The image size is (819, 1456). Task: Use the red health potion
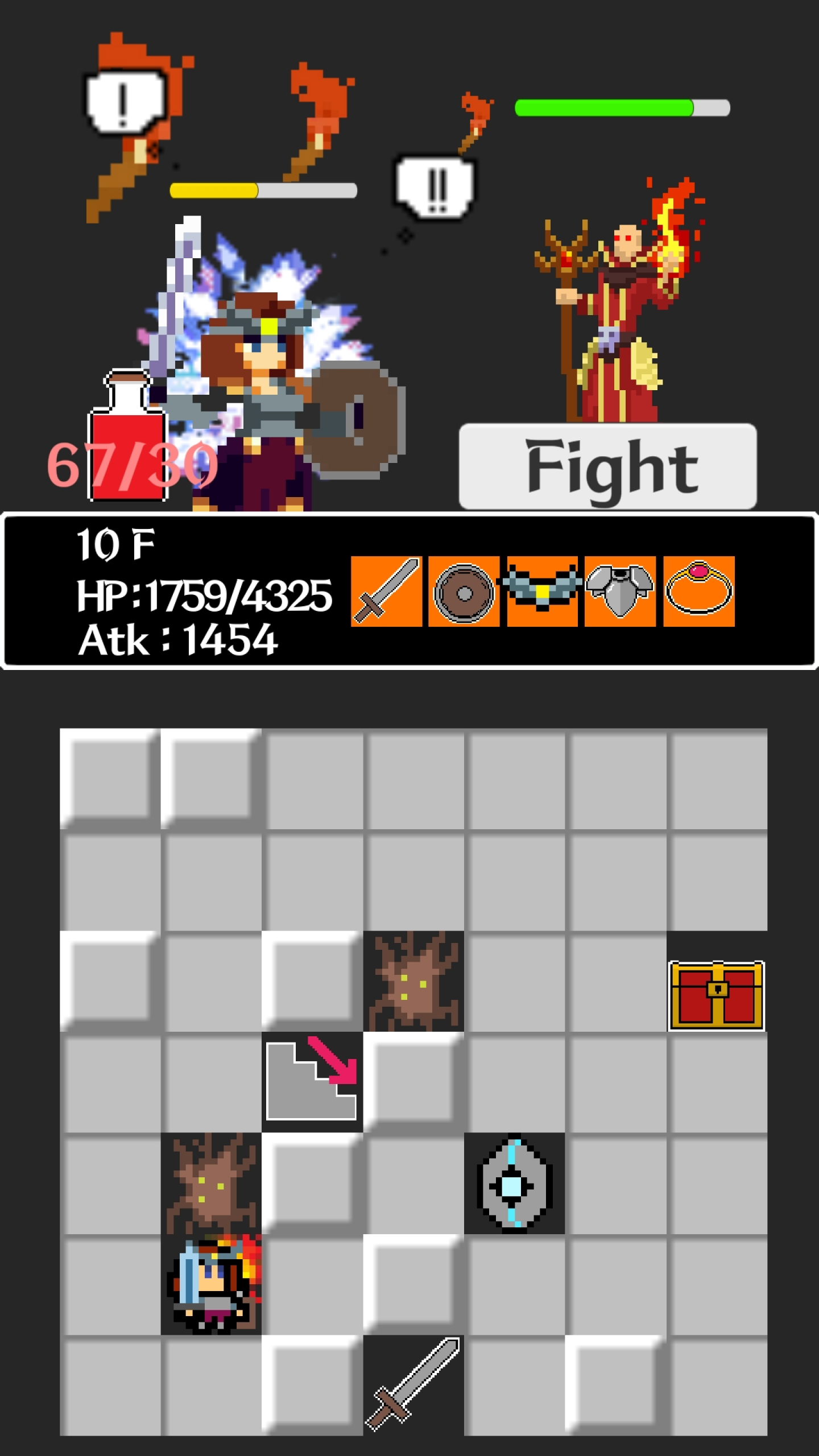pos(127,438)
